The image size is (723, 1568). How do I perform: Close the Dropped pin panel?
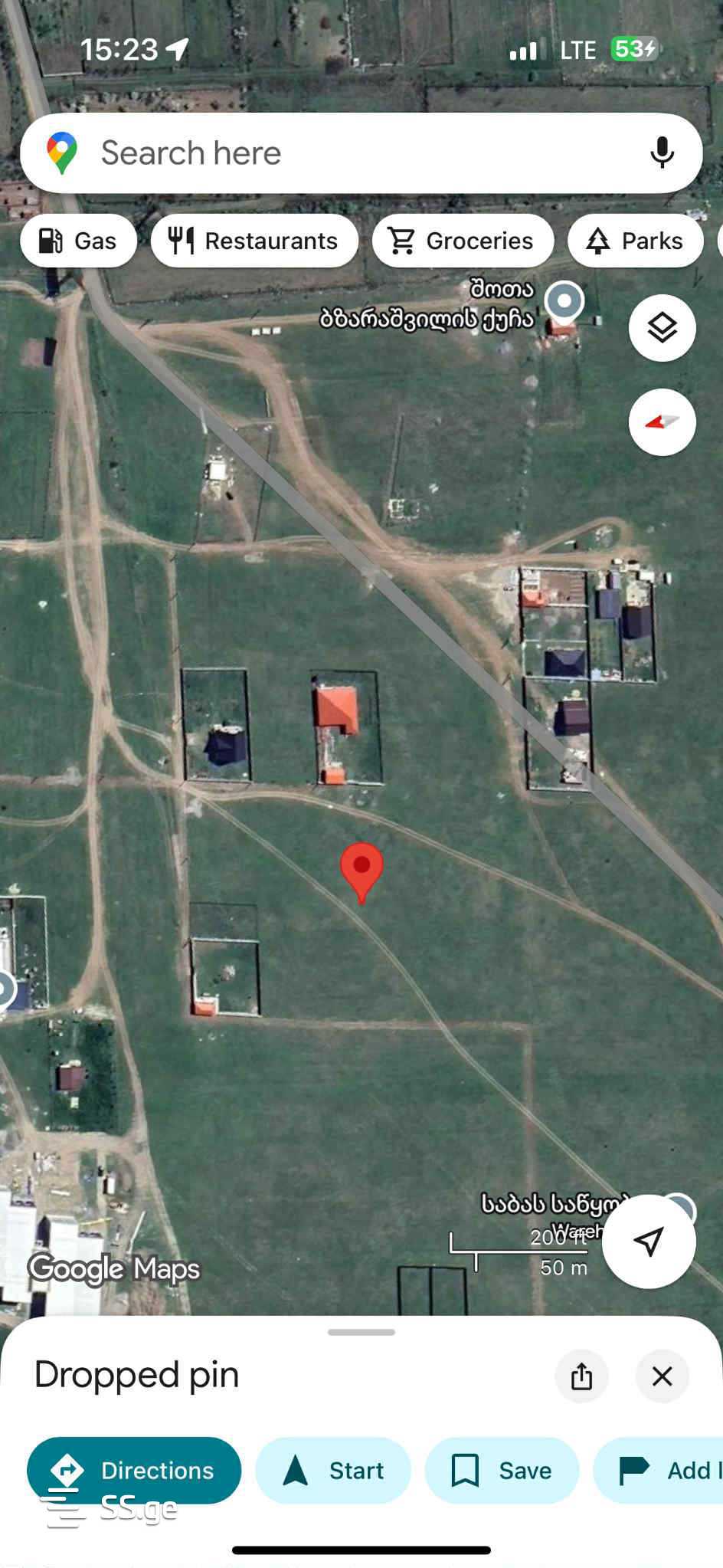(662, 1376)
